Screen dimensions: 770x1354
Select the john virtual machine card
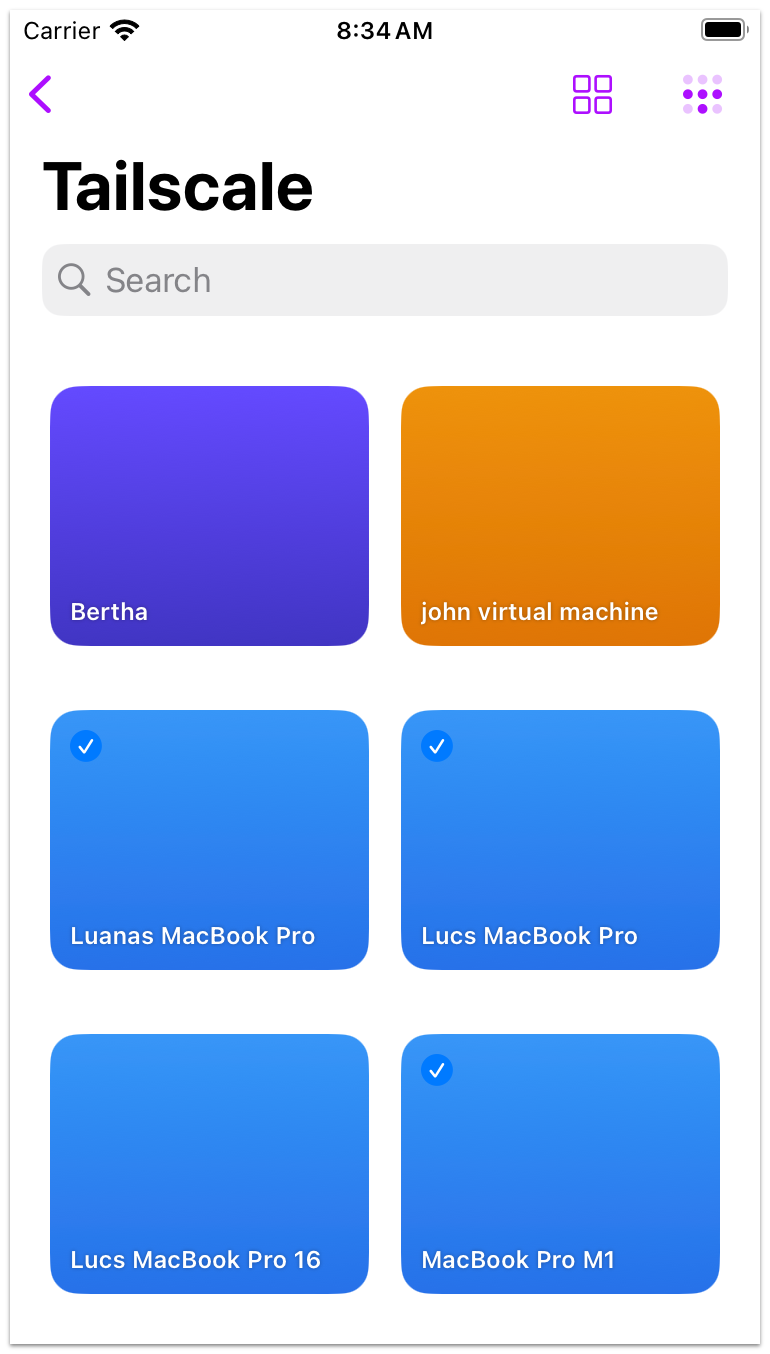click(x=560, y=516)
